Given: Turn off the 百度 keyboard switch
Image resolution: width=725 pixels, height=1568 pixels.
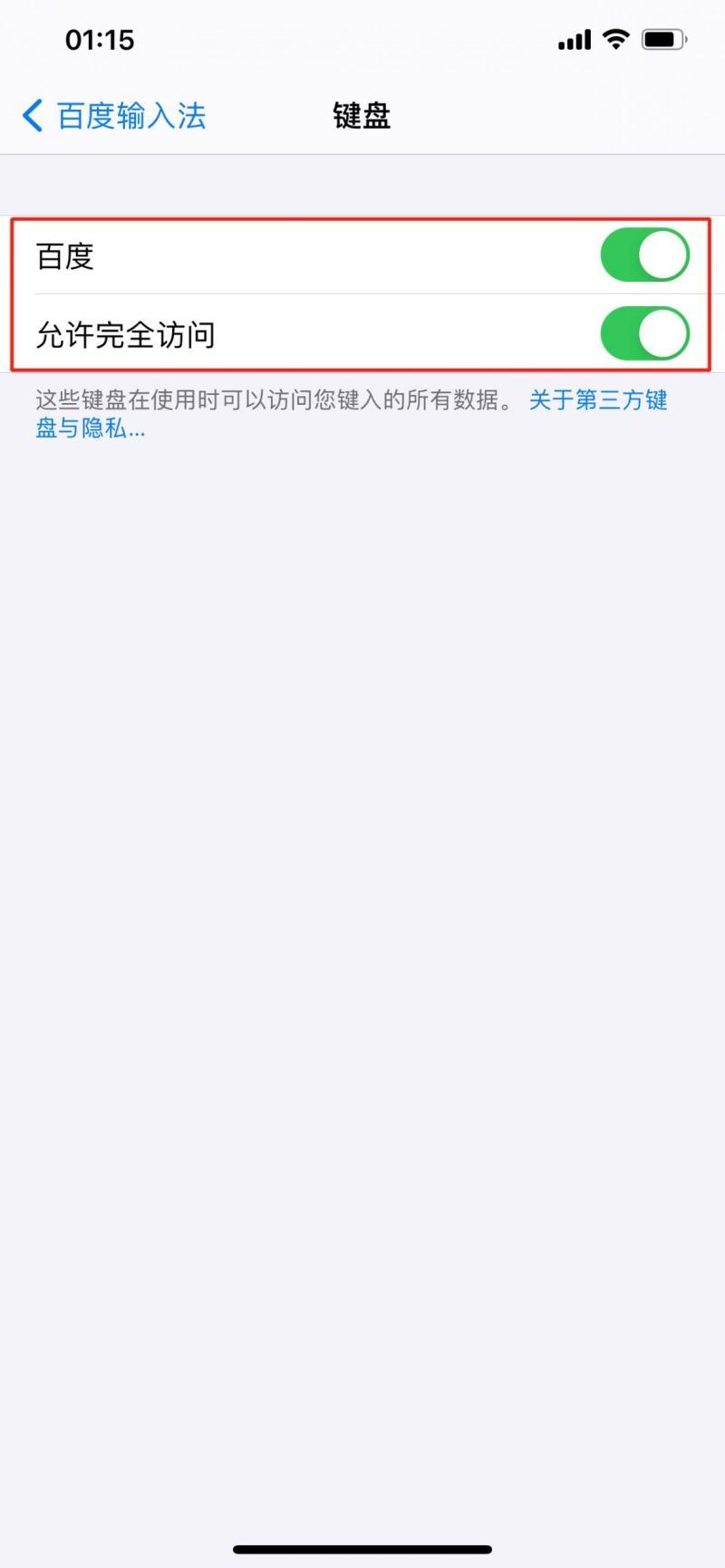Looking at the screenshot, I should coord(644,255).
